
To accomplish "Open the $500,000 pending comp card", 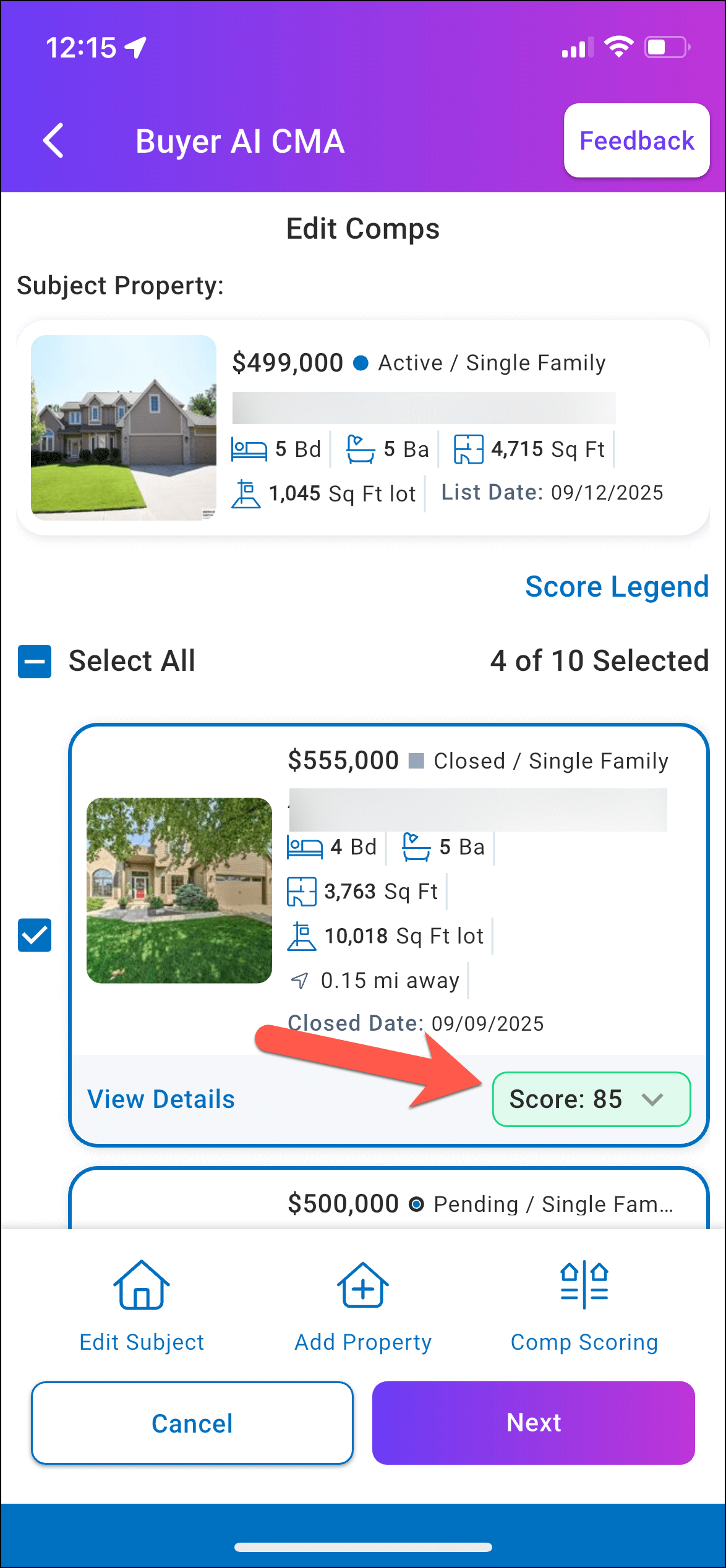I will pyautogui.click(x=388, y=1203).
